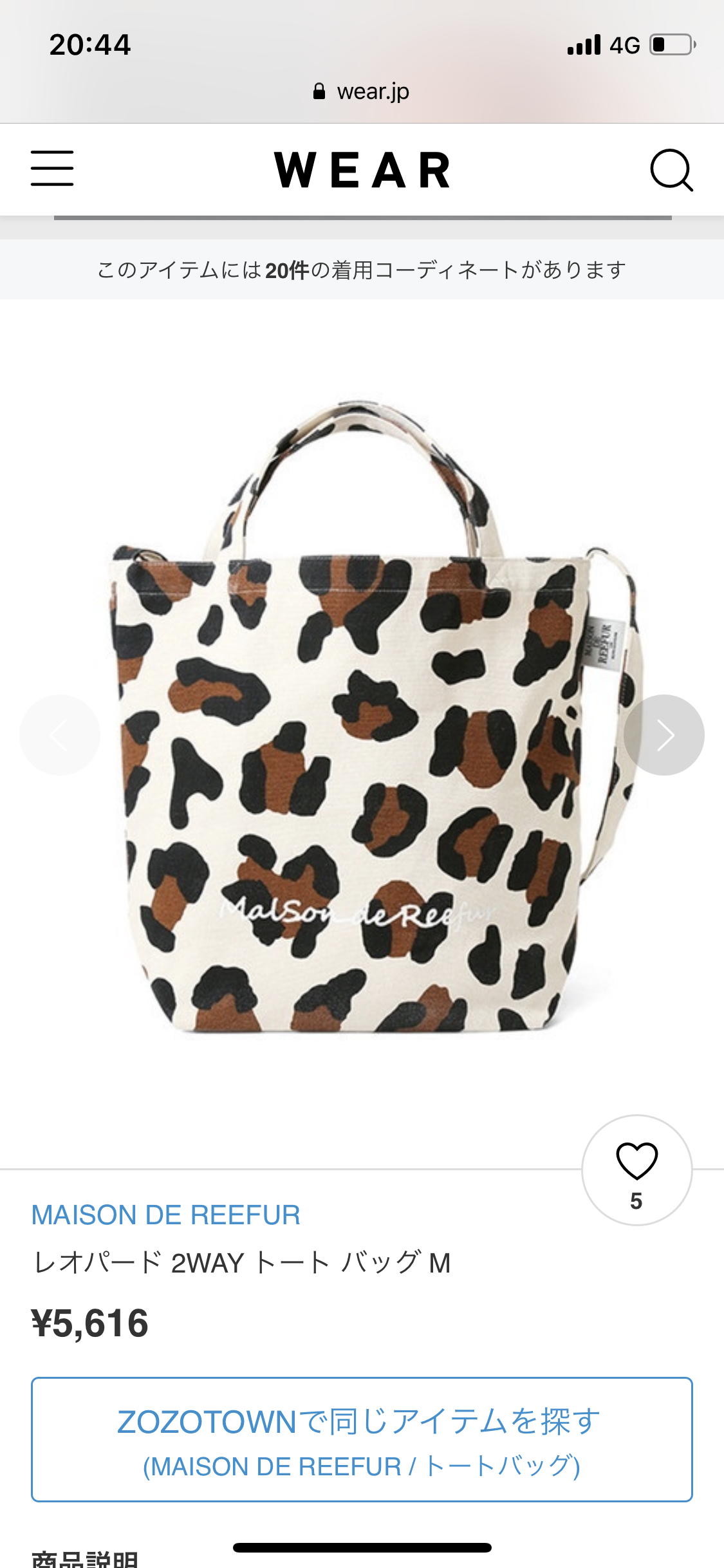Open the wear.jp address bar
The width and height of the screenshot is (724, 1568).
(362, 91)
